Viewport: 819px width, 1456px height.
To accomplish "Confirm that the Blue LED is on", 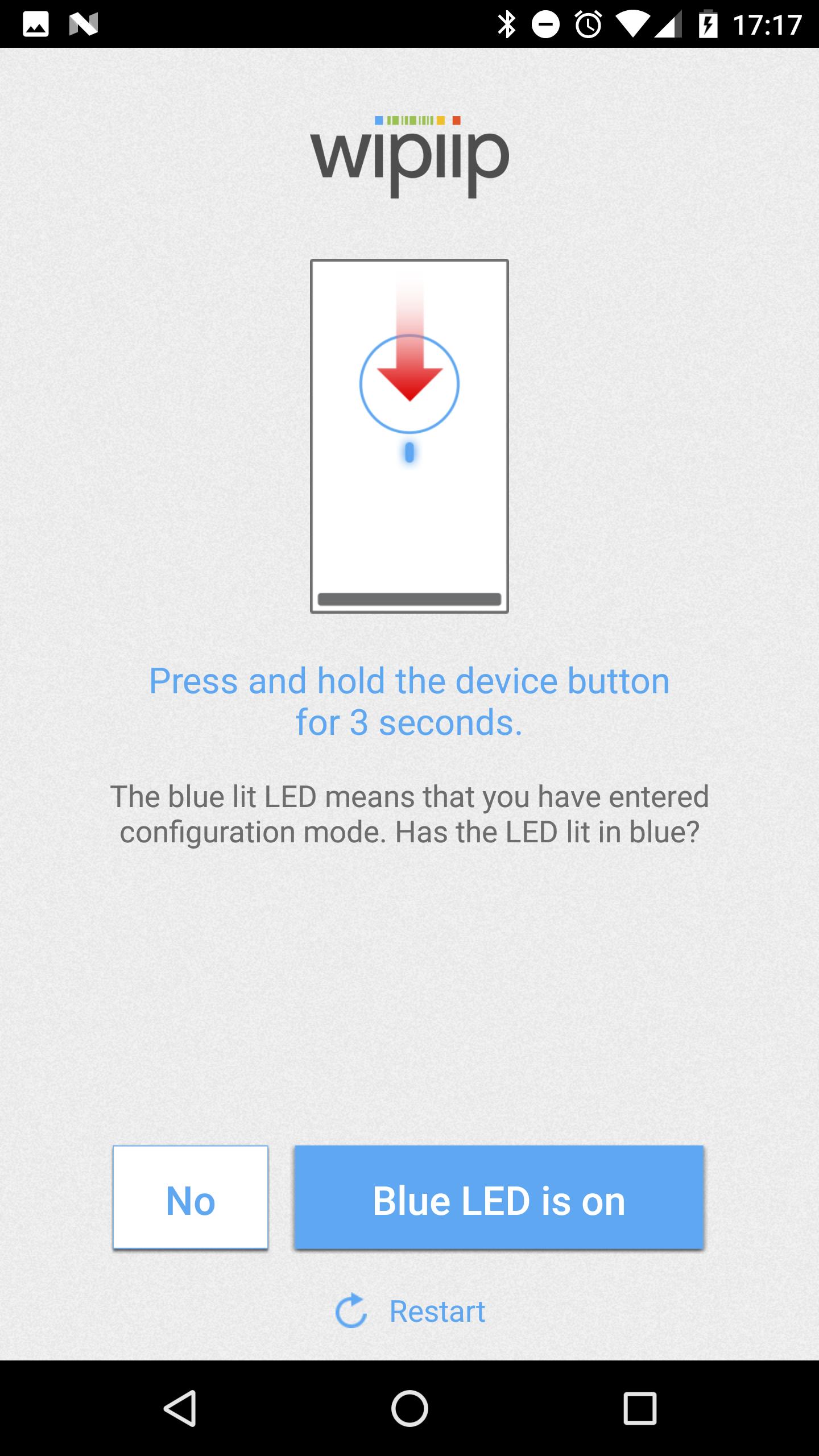I will 499,1197.
